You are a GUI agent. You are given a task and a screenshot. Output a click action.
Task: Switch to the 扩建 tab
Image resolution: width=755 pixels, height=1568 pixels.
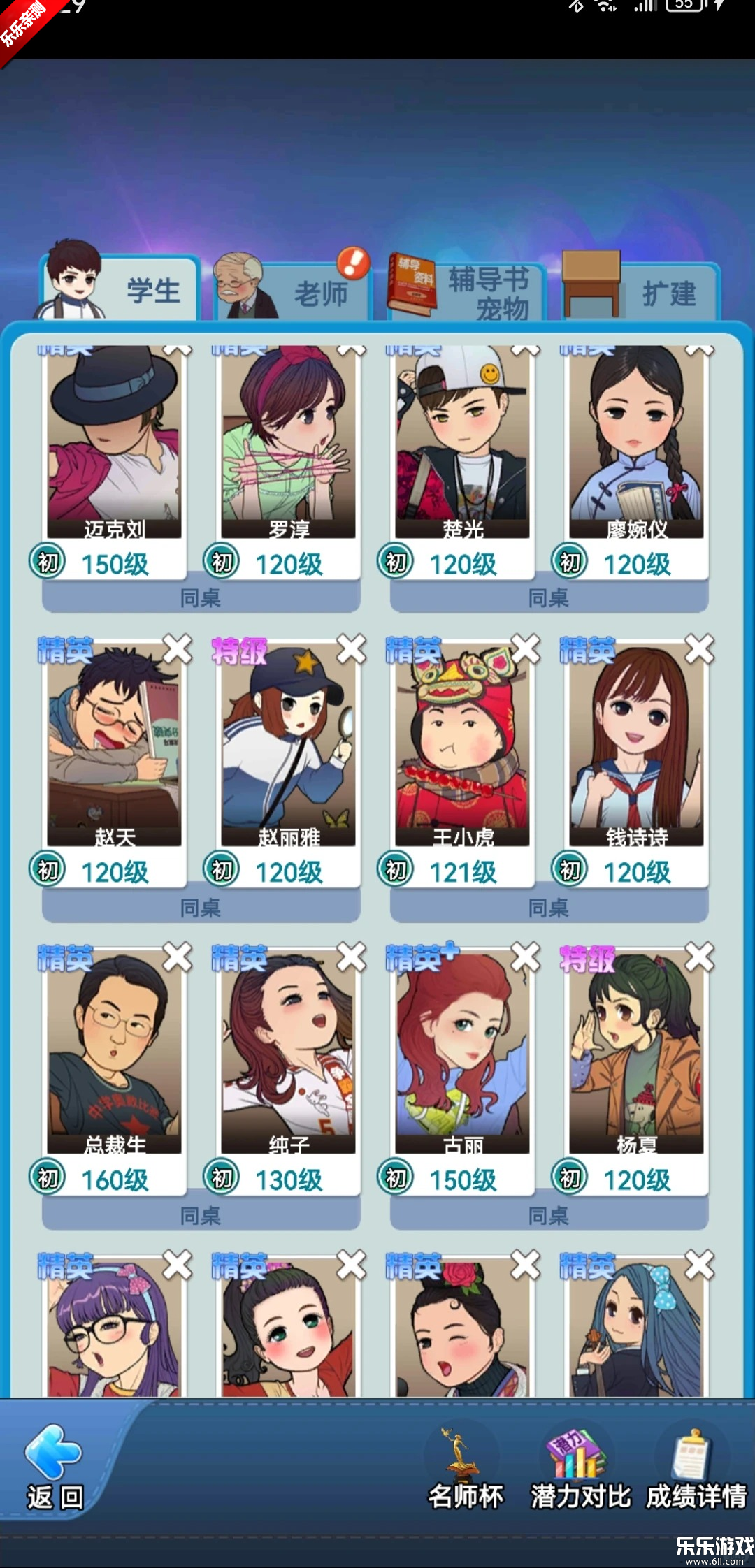[x=642, y=292]
